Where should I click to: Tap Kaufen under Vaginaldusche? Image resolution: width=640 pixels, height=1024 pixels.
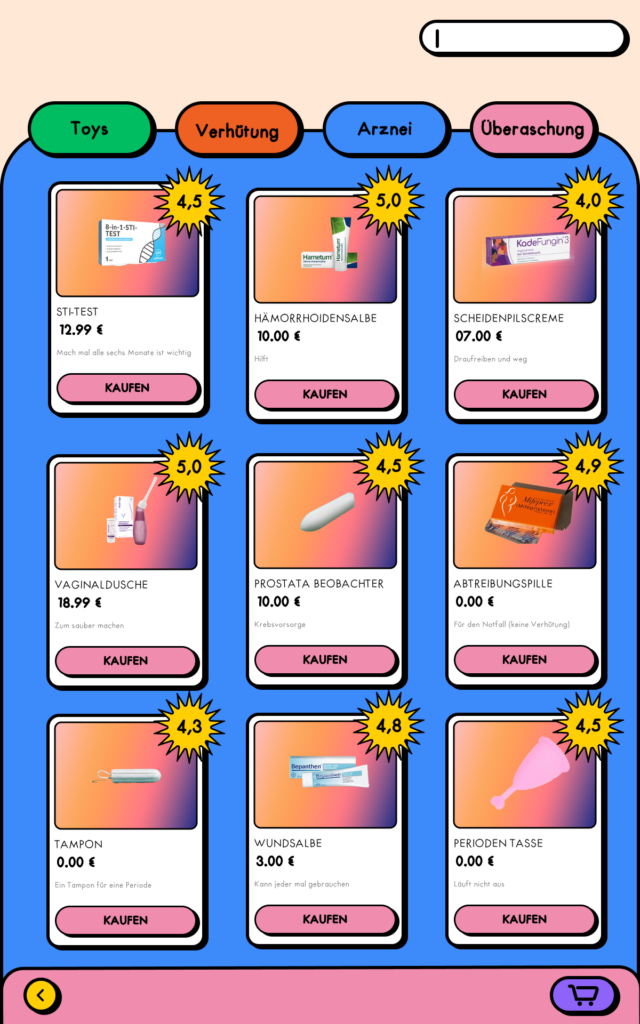click(x=126, y=660)
